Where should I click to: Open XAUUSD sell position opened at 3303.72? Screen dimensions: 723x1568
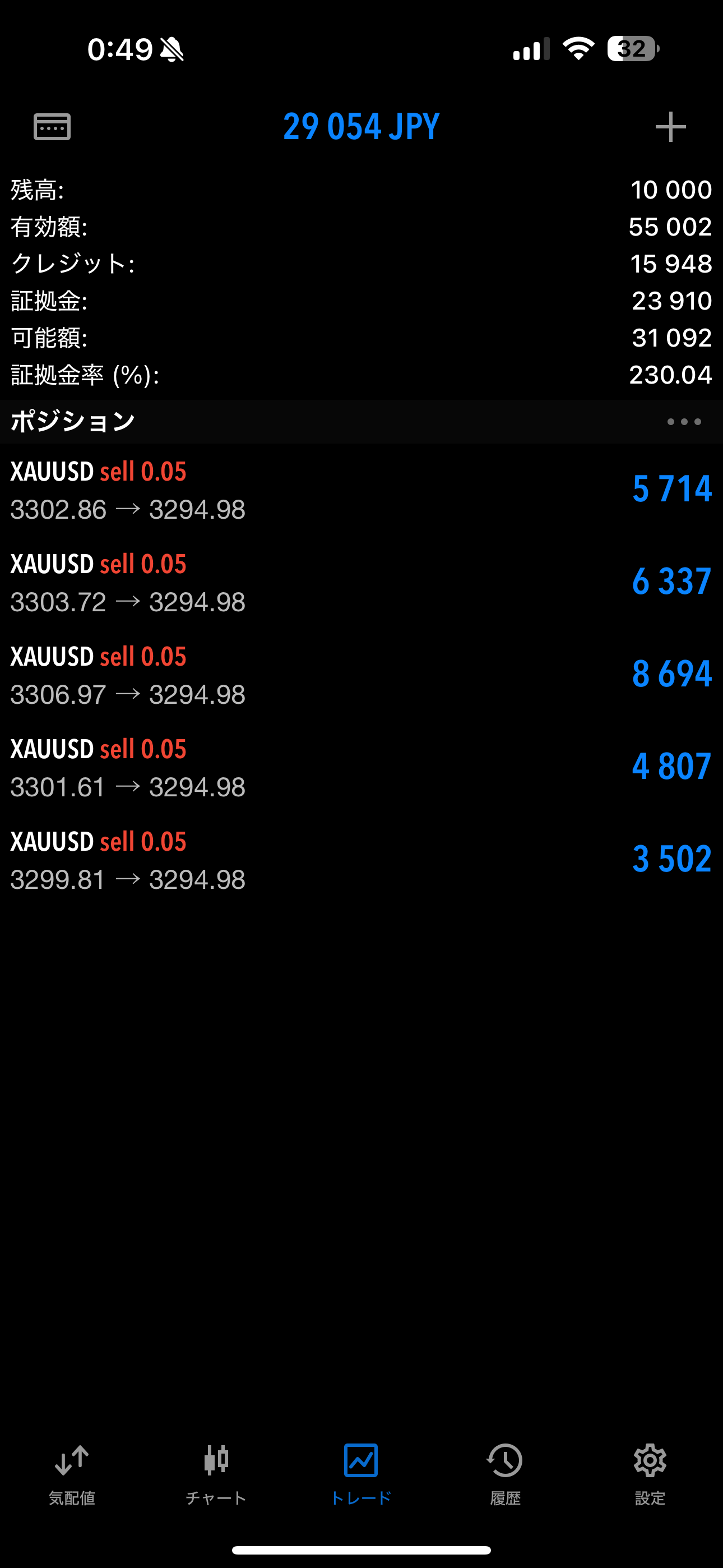point(361,583)
